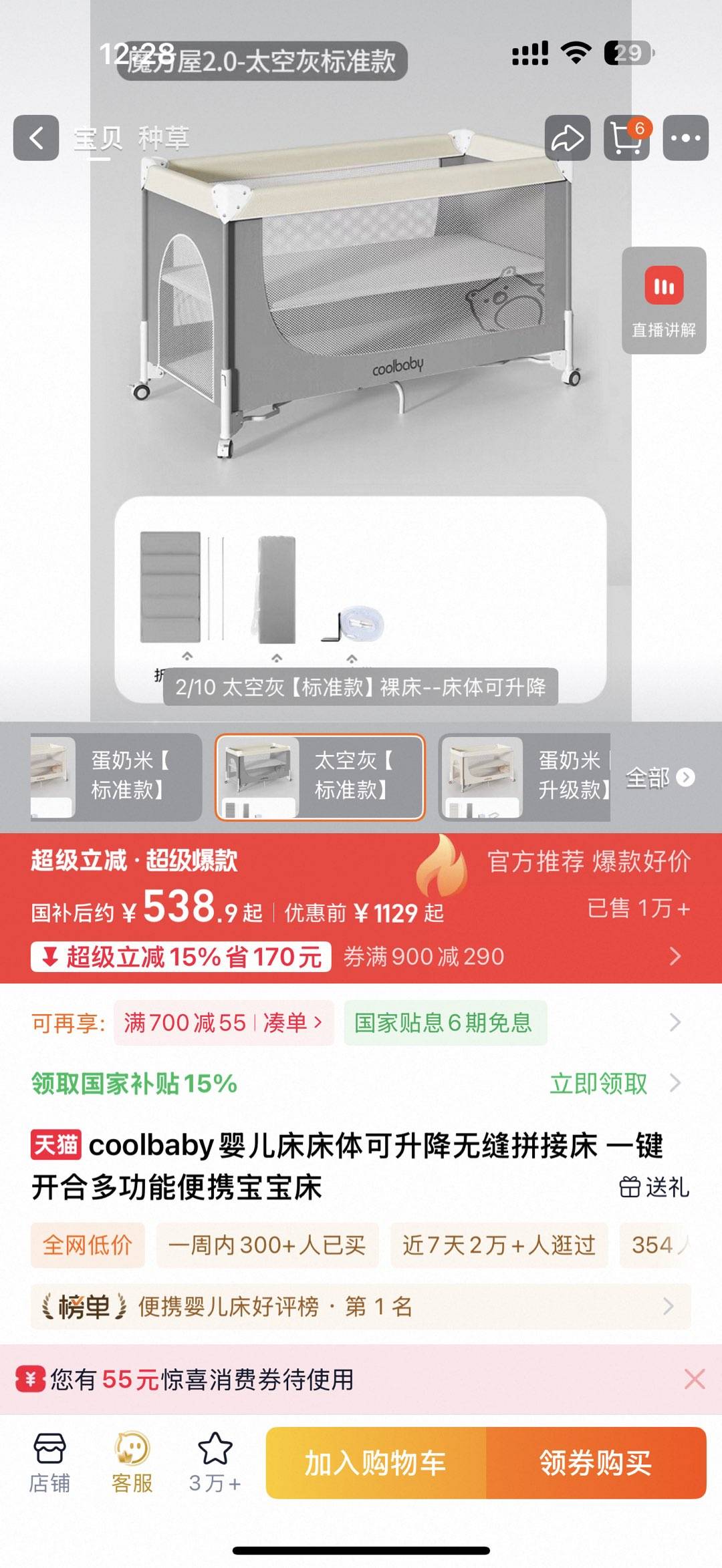Claim subsidy via 立即领取

point(598,1083)
